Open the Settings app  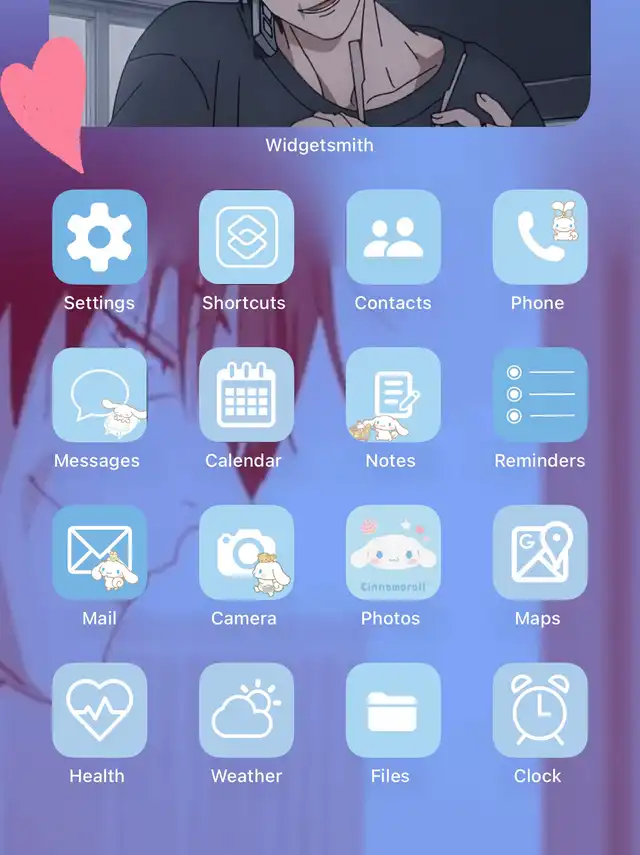pos(99,237)
